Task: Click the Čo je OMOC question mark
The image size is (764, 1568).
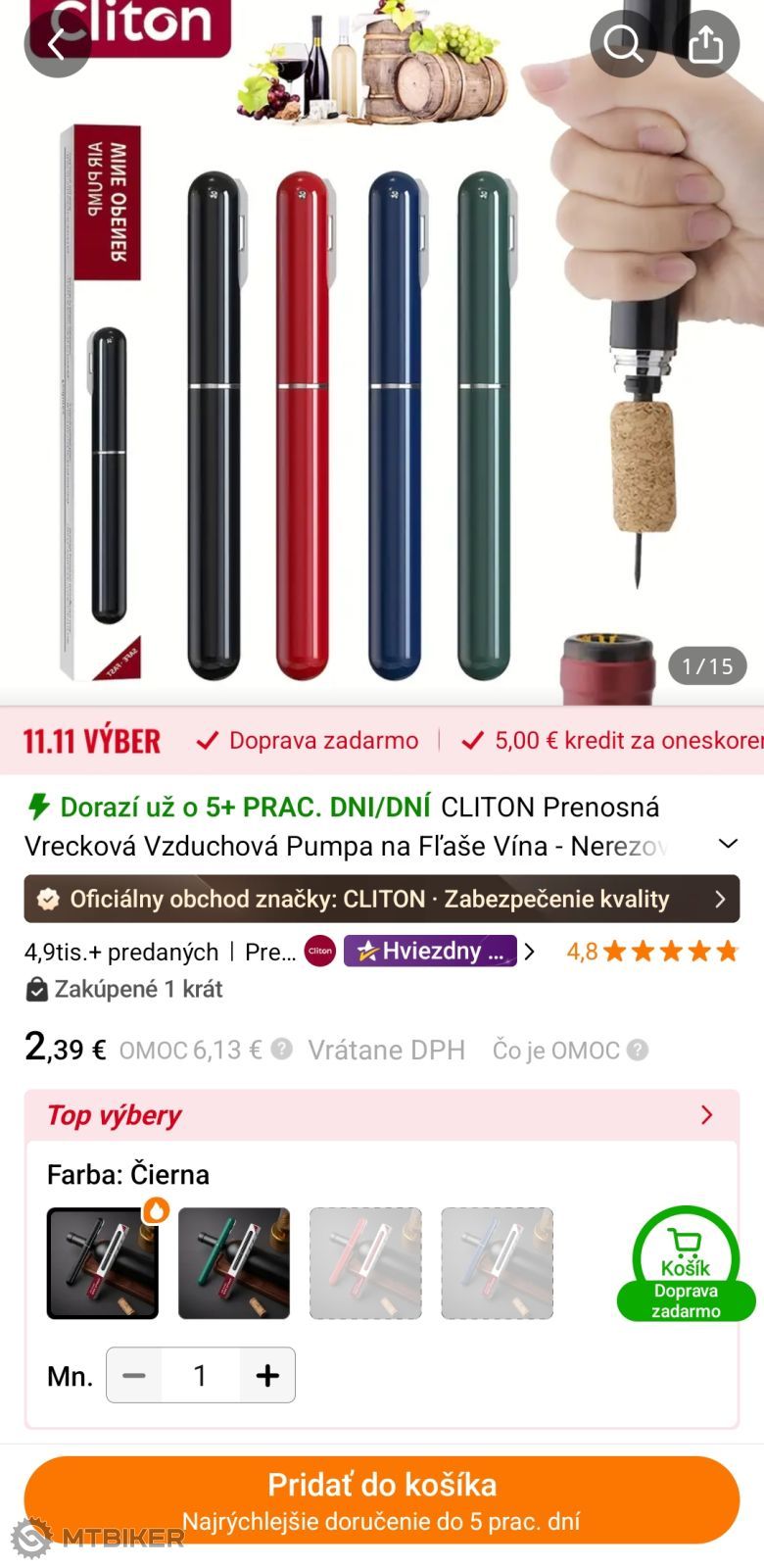Action: [x=638, y=1050]
